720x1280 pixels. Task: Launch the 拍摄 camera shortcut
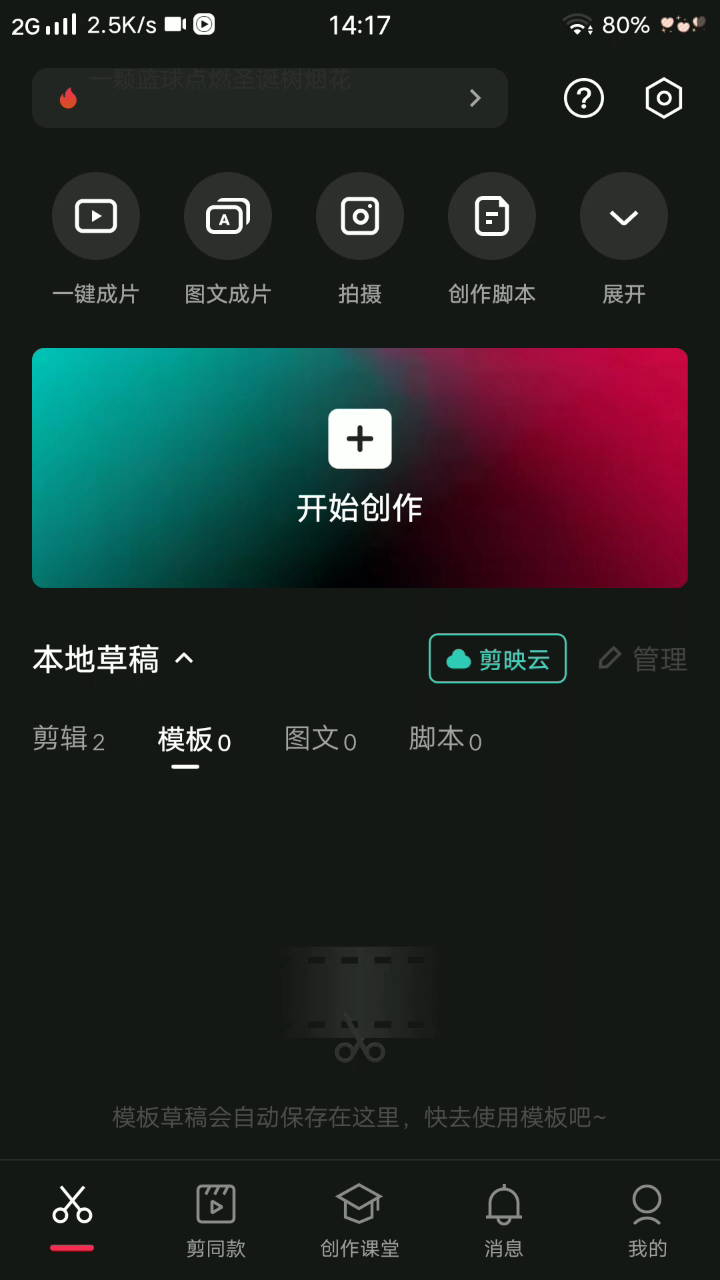coord(360,217)
